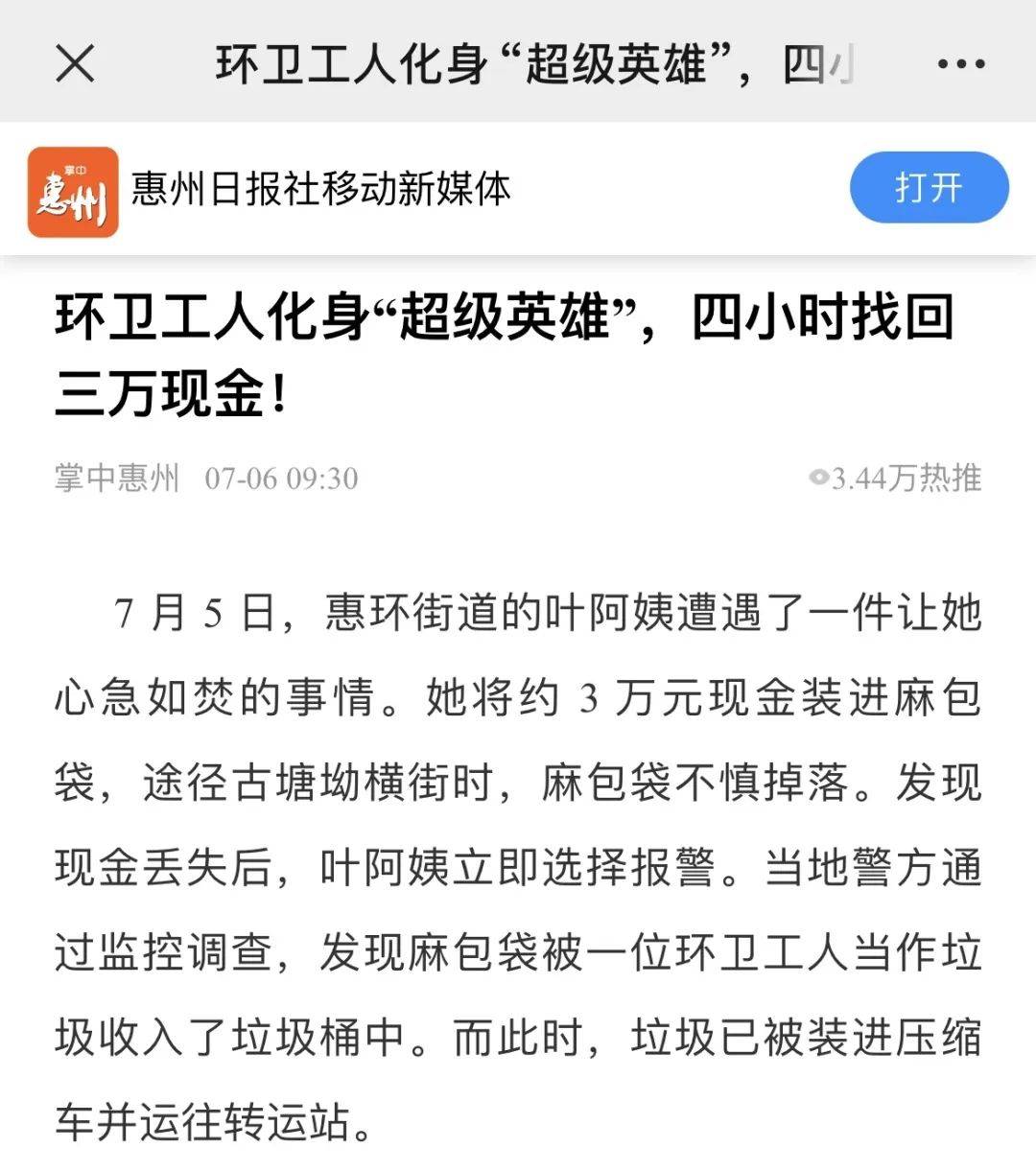1036x1171 pixels.
Task: Close the article page
Action: pyautogui.click(x=75, y=64)
